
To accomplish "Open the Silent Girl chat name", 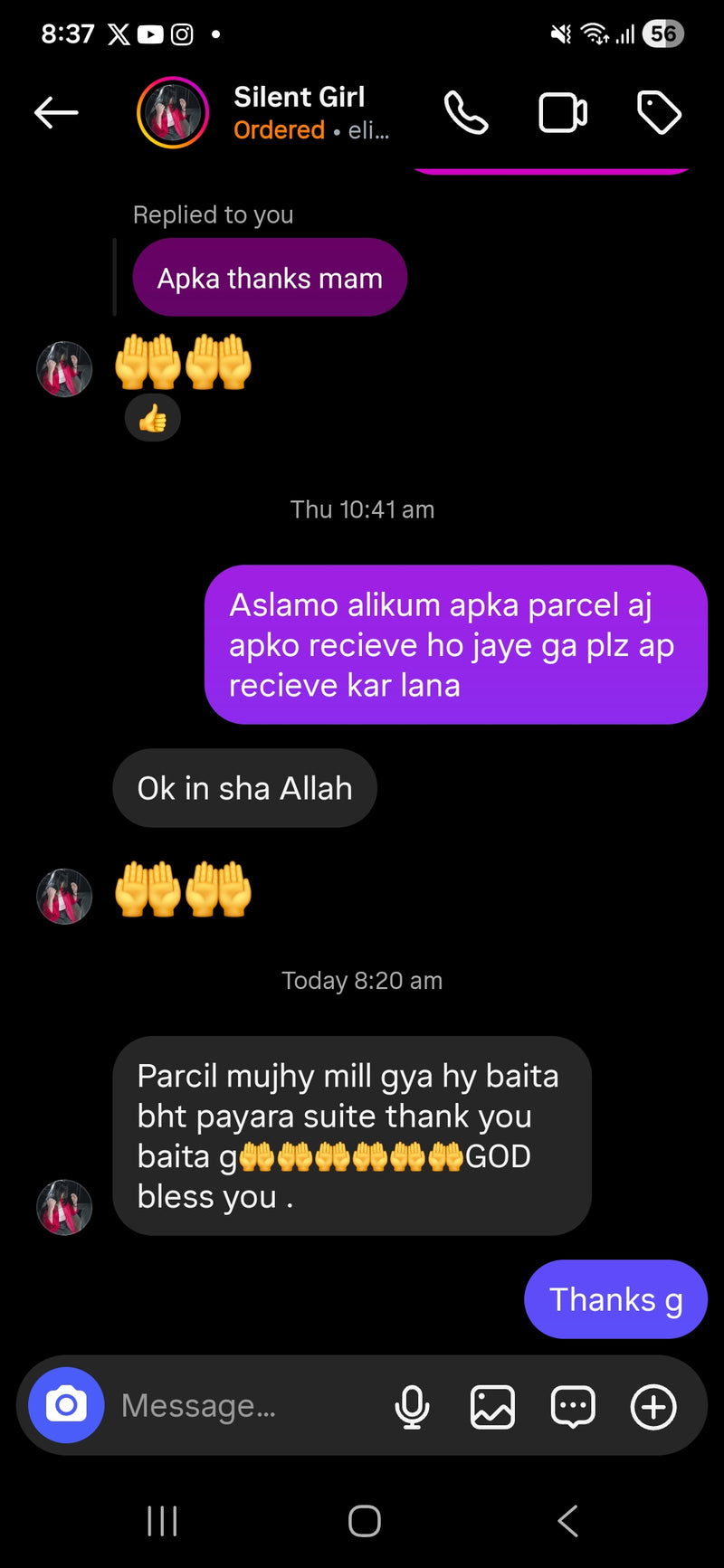I will 300,97.
